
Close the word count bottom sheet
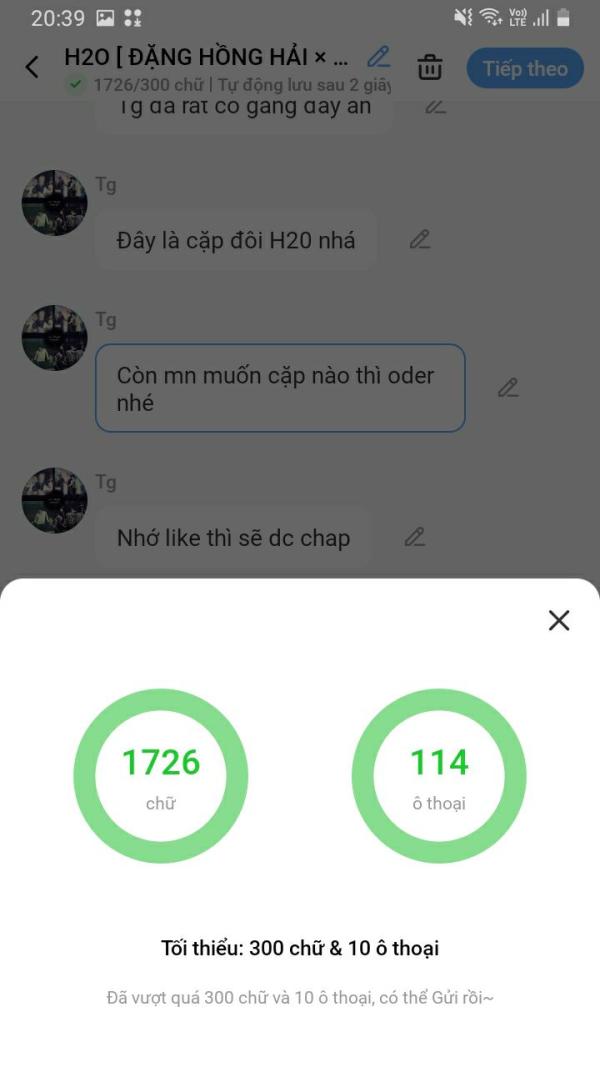[x=559, y=620]
